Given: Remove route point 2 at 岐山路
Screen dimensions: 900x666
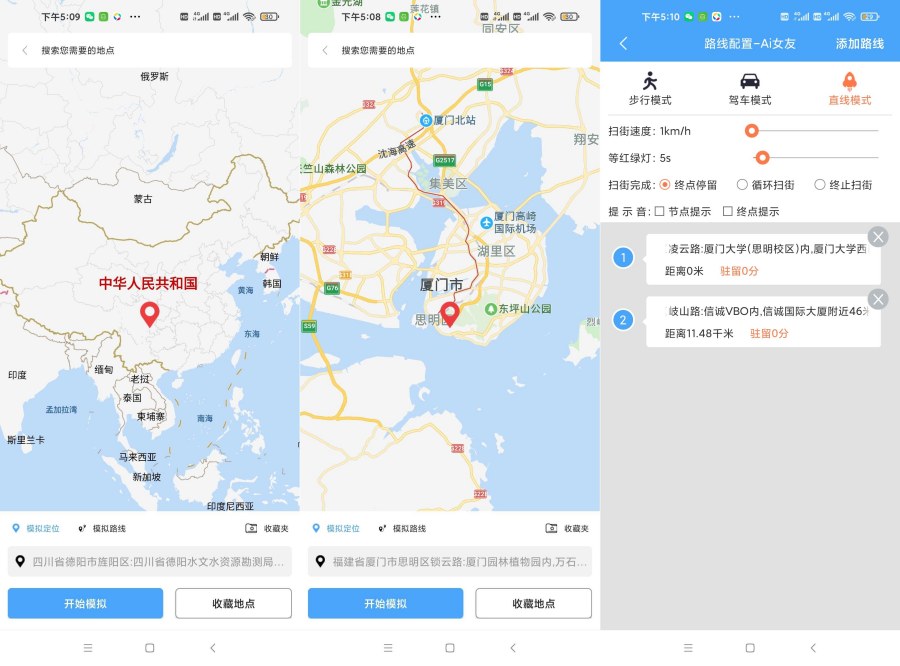Looking at the screenshot, I should click(877, 299).
